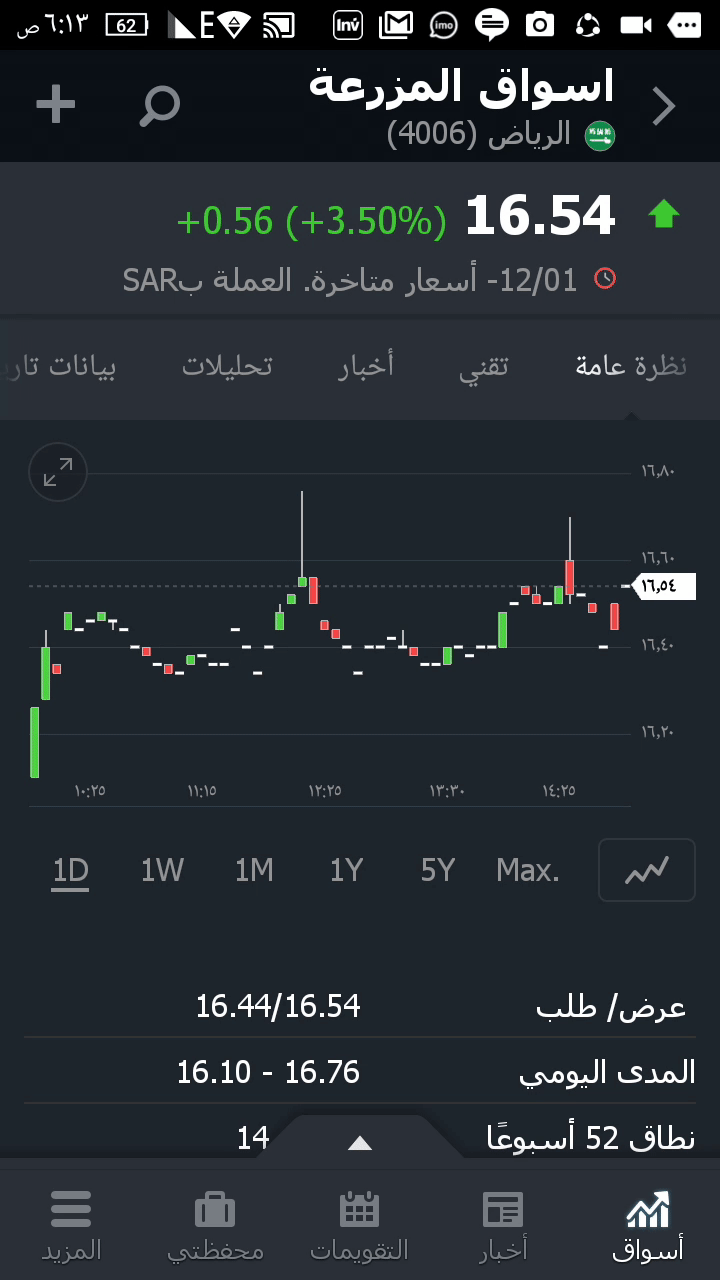
Task: Open the search magnifier
Action: [159, 105]
